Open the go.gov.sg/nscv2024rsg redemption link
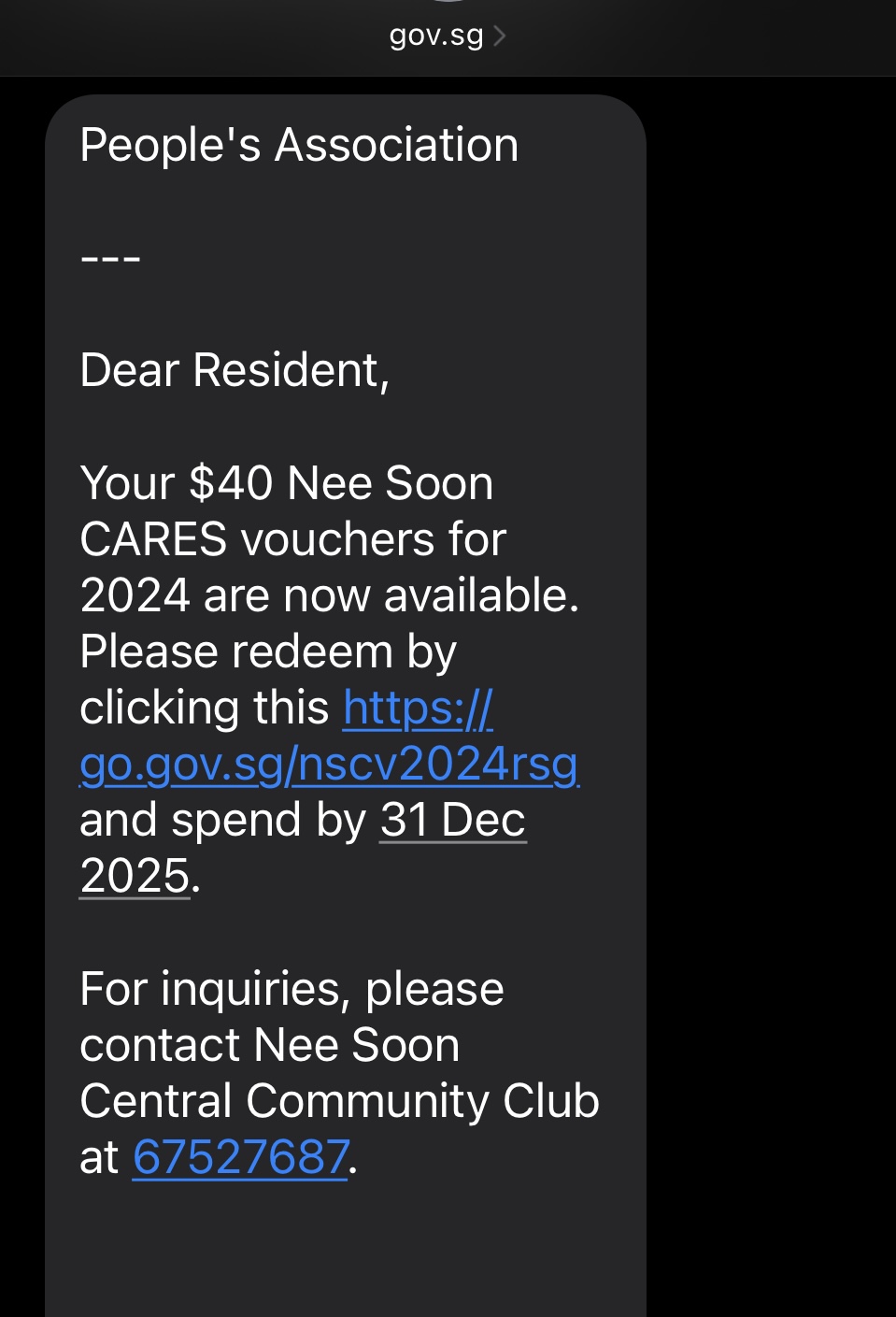This screenshot has height=1317, width=896. (329, 764)
